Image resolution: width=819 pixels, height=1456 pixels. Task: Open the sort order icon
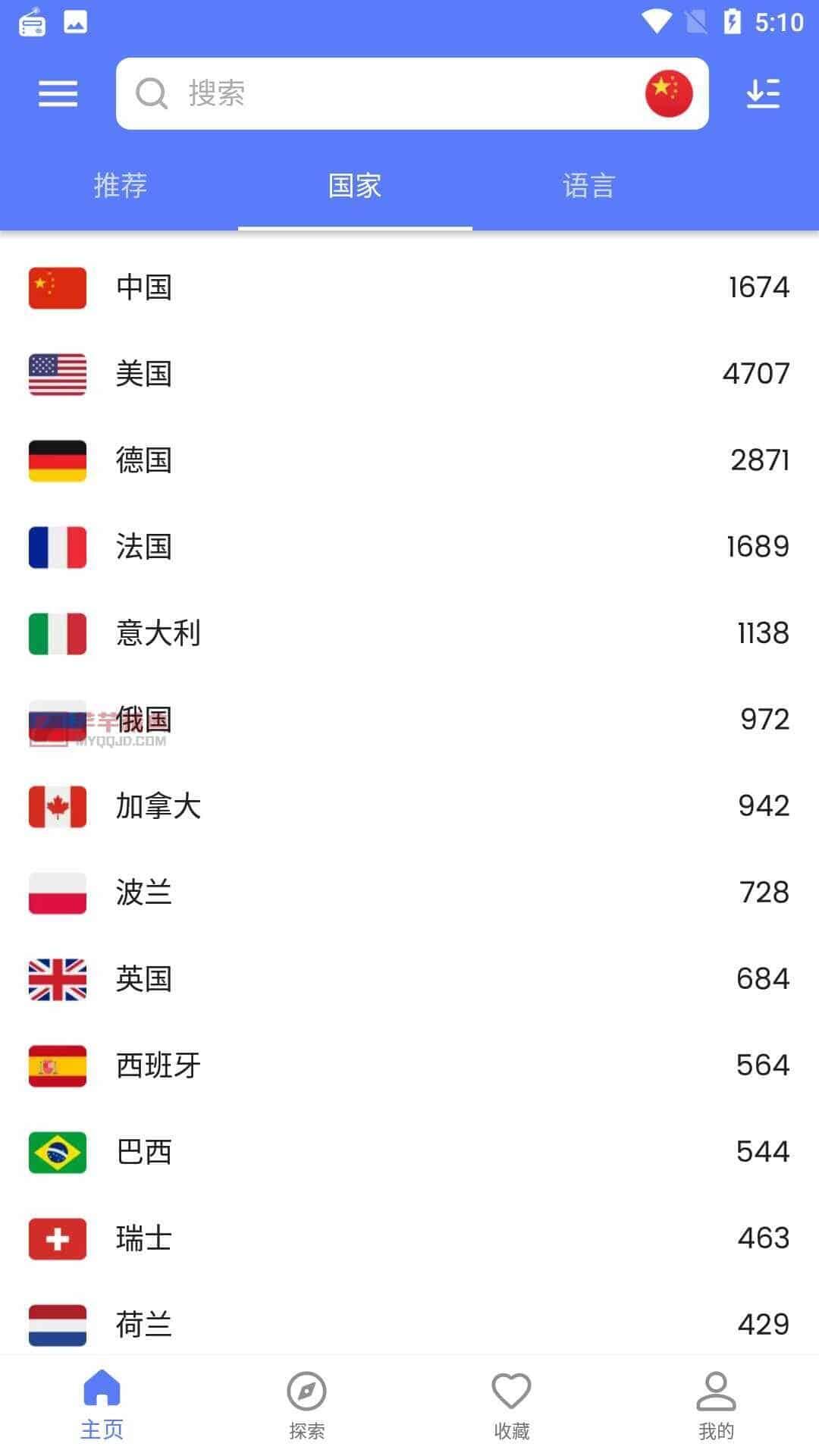[x=763, y=94]
